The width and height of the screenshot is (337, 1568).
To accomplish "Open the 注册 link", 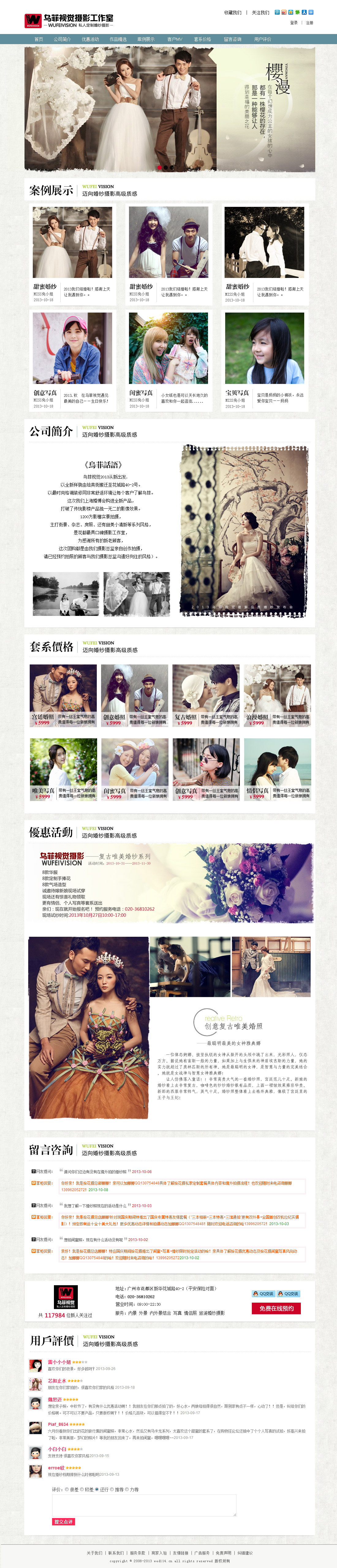I will point(309,22).
